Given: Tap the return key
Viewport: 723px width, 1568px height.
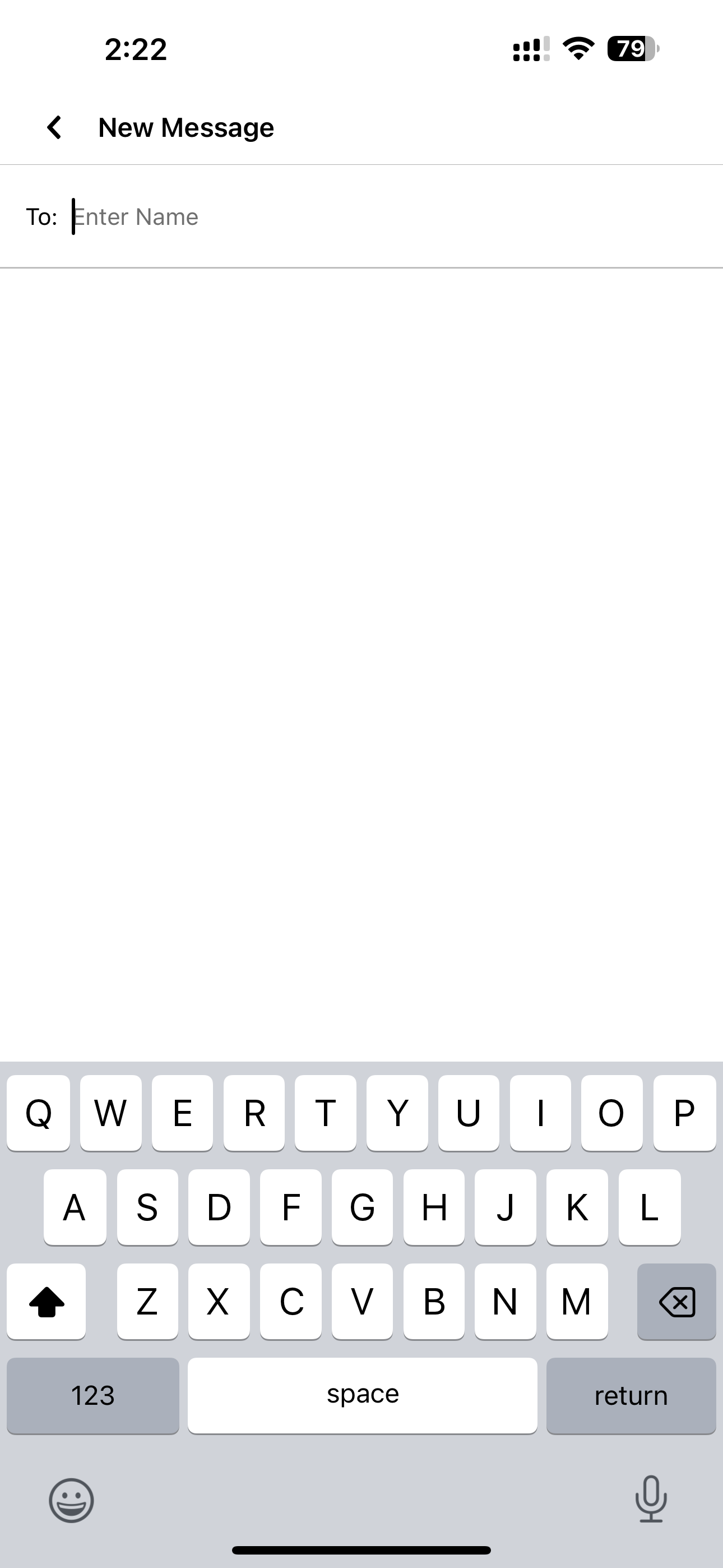Looking at the screenshot, I should tap(631, 1395).
